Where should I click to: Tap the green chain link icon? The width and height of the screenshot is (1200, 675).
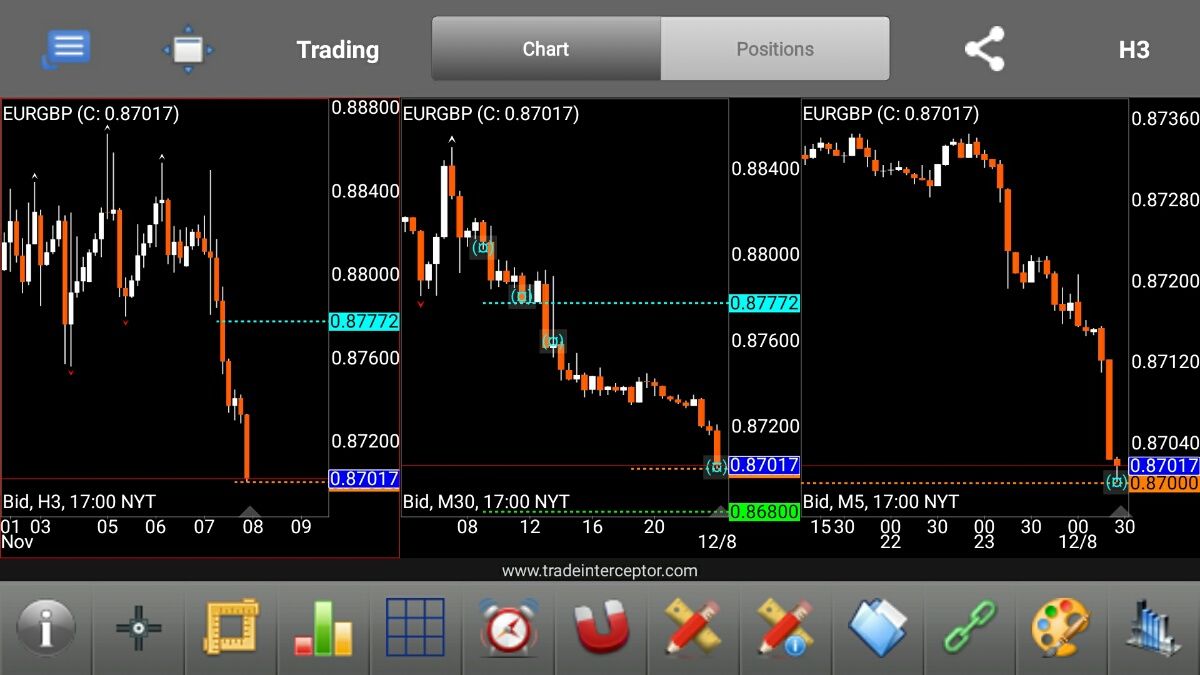969,628
